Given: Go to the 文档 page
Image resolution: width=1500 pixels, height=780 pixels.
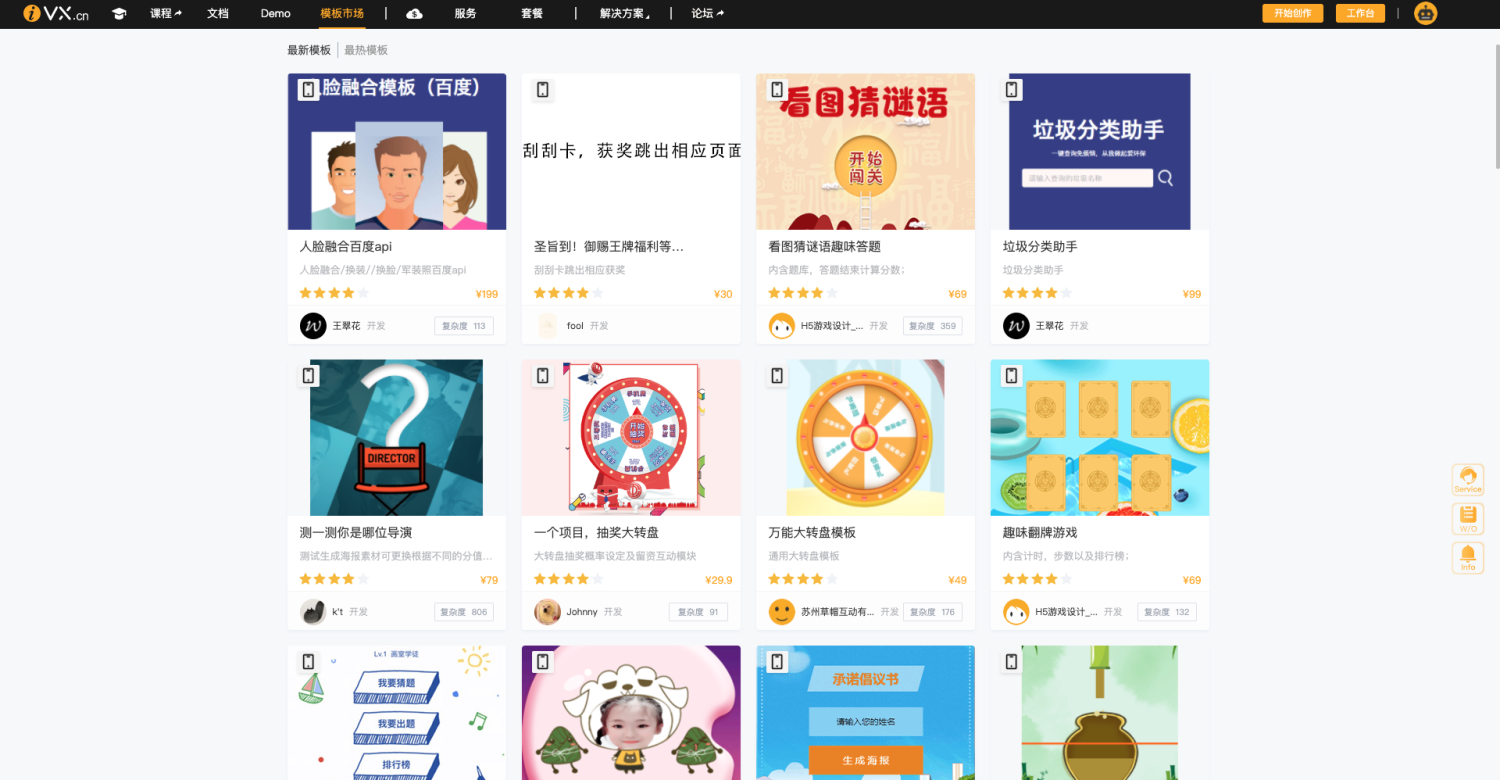Looking at the screenshot, I should (218, 14).
